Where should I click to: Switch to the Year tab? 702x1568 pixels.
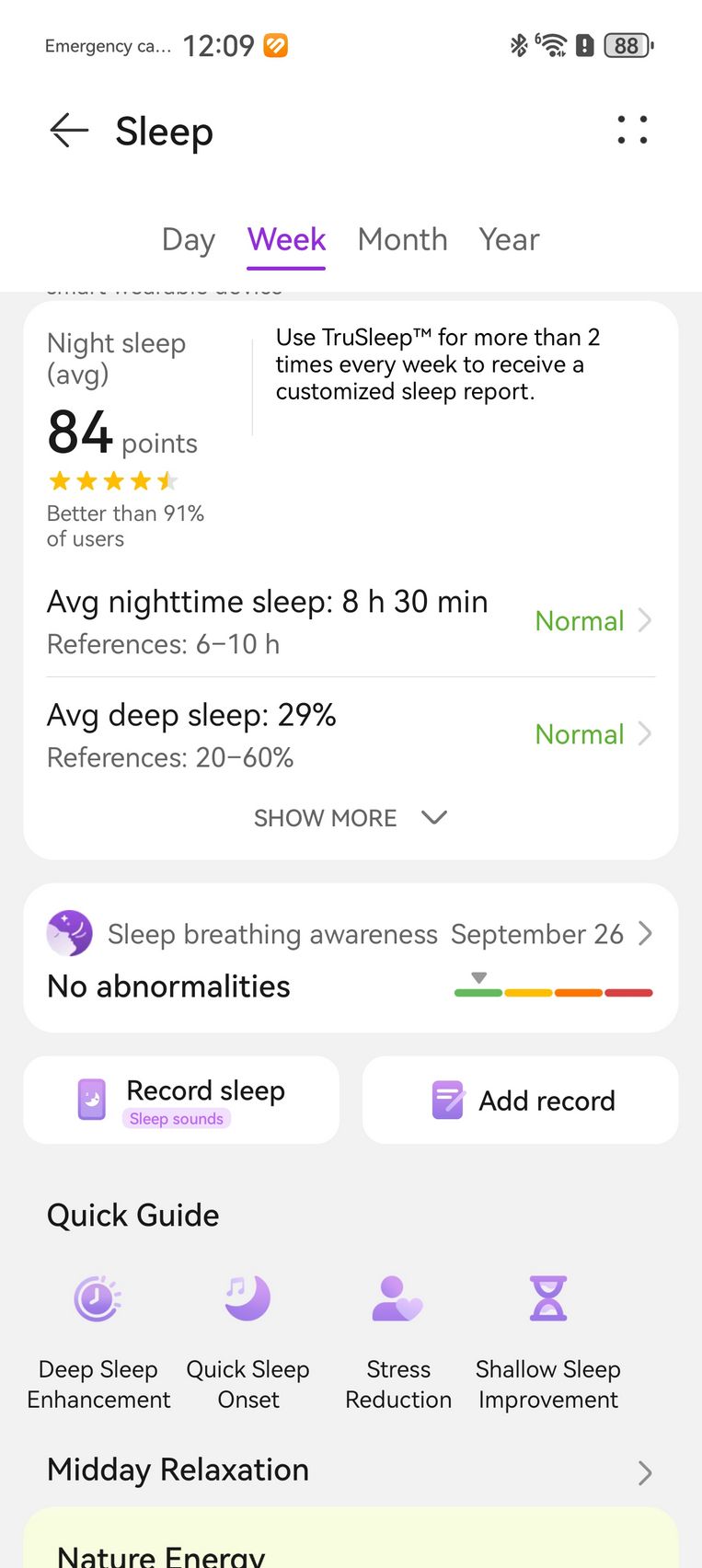(x=509, y=239)
